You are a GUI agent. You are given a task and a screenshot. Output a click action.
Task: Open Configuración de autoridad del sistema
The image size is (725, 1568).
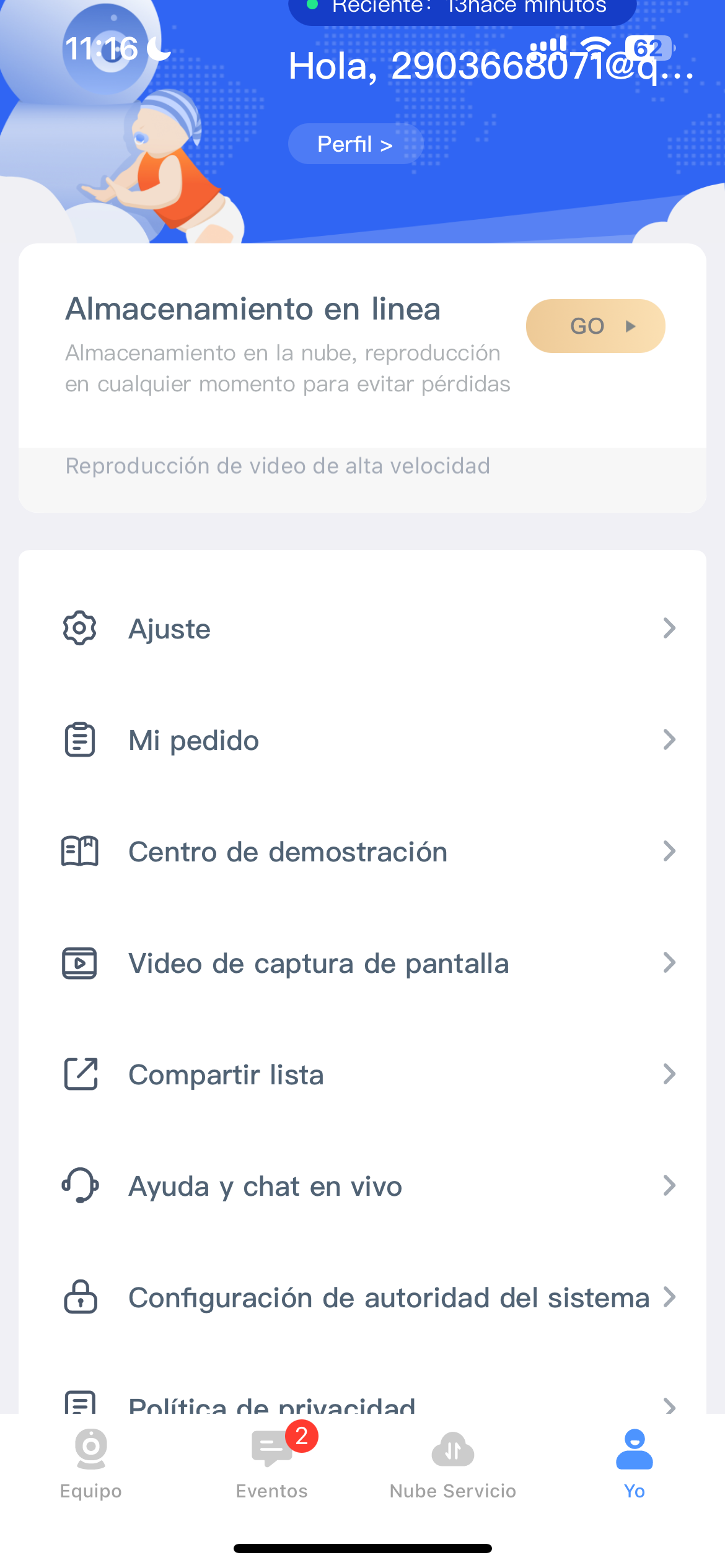[x=362, y=1297]
